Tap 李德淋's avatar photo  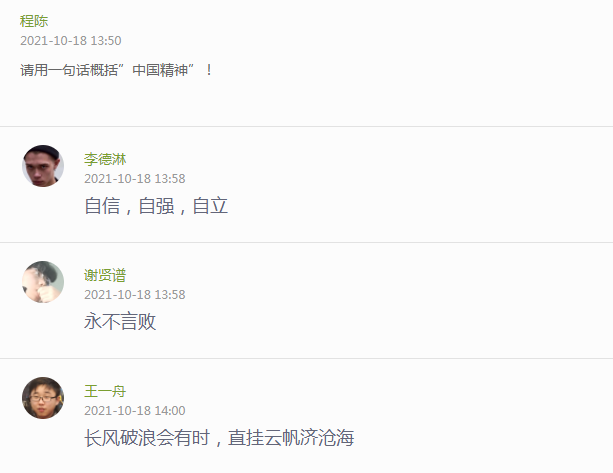click(x=43, y=166)
